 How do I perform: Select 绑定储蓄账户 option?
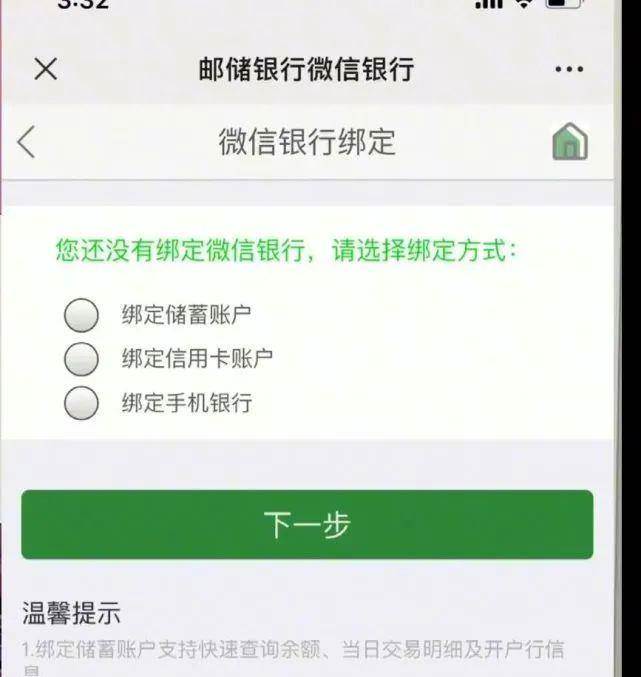(82, 314)
